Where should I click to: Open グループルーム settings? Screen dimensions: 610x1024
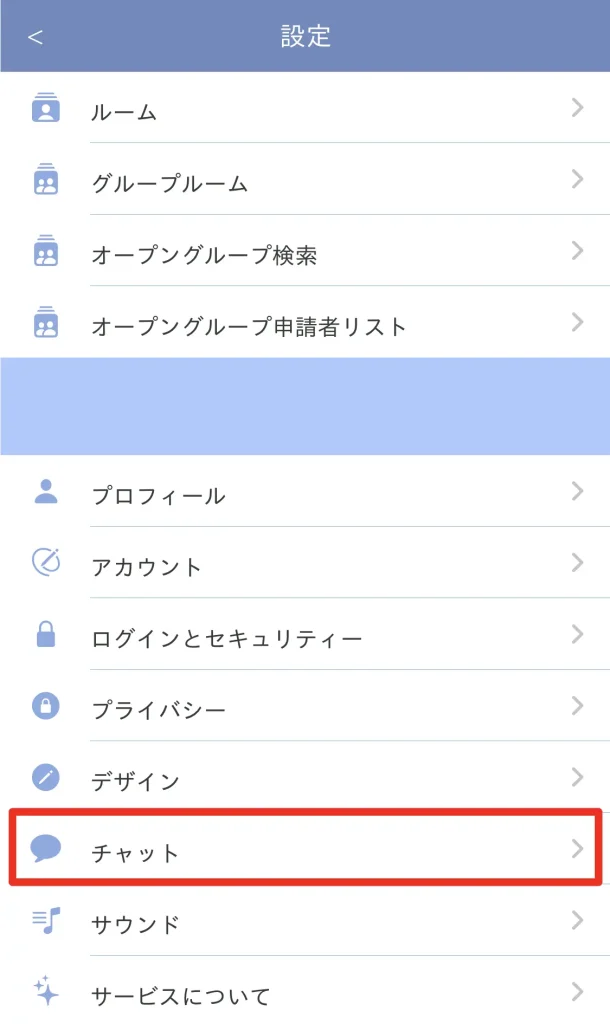[305, 179]
